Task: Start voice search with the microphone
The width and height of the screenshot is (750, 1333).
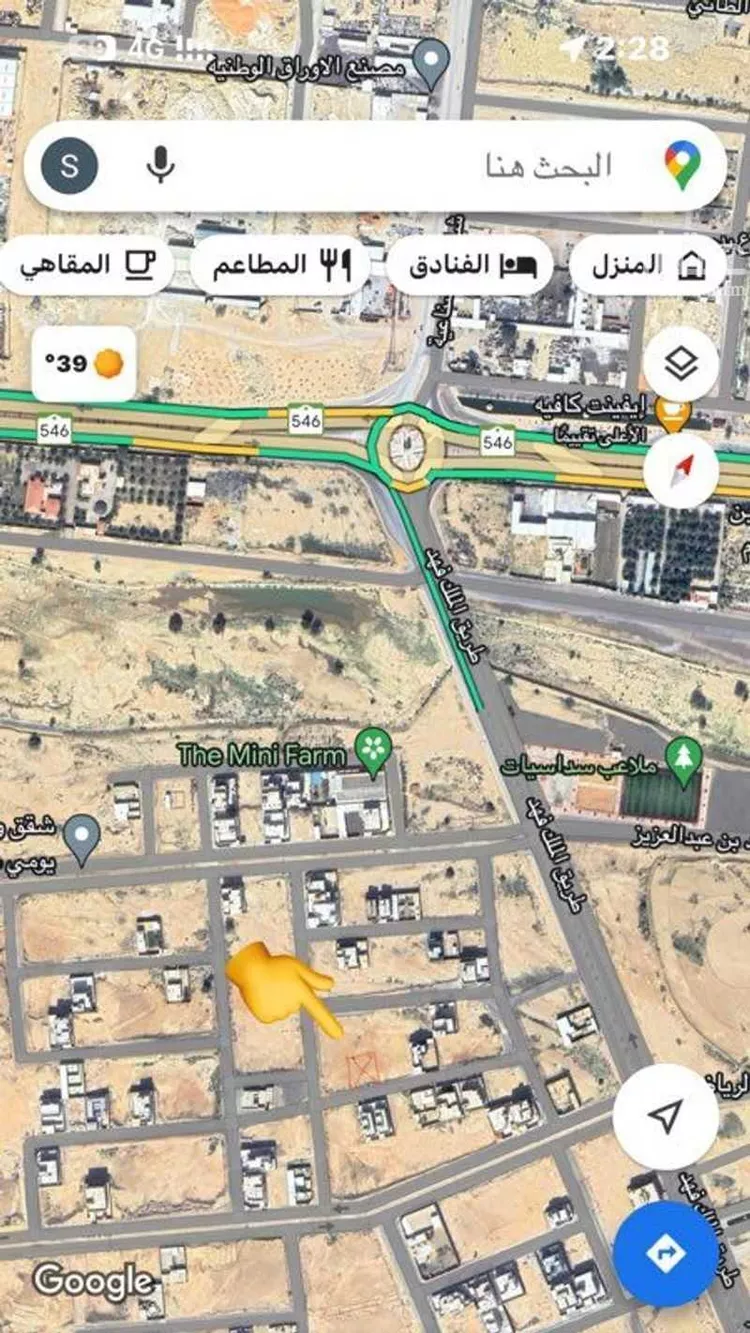Action: point(160,165)
